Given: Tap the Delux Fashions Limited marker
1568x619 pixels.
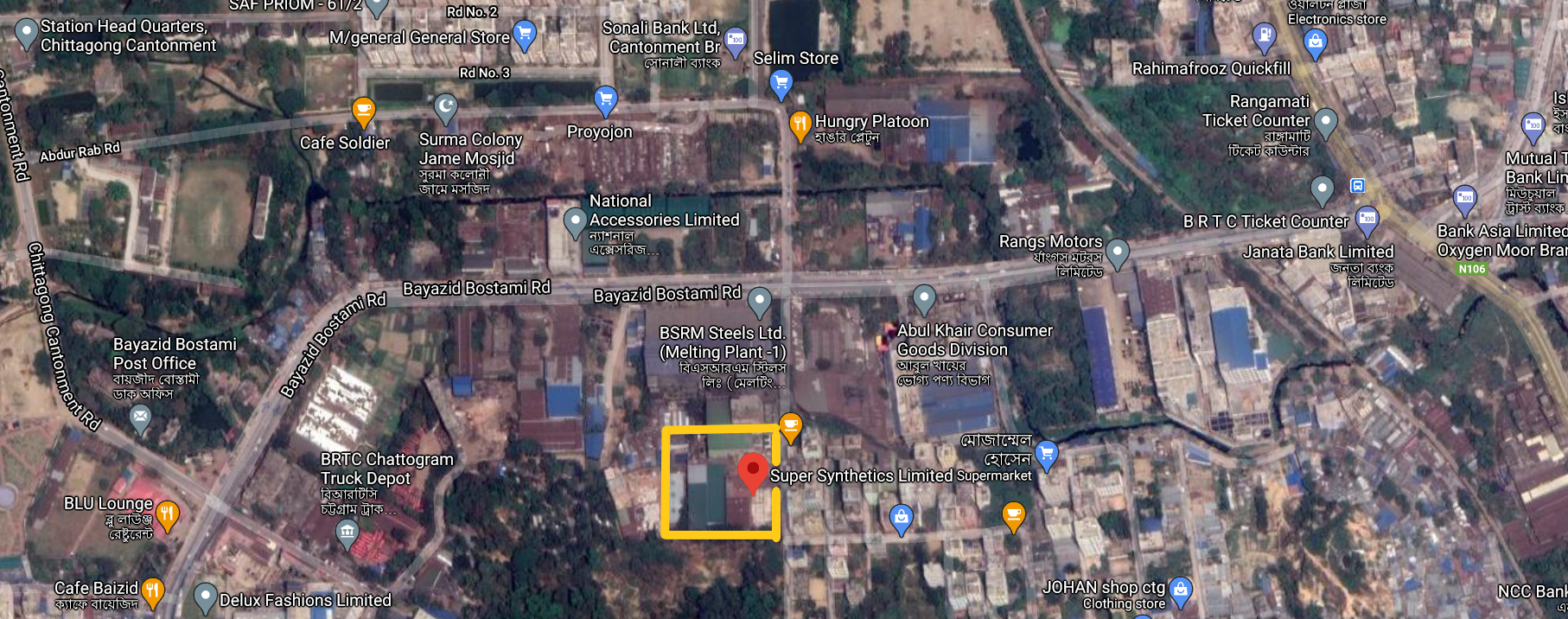Looking at the screenshot, I should (205, 597).
